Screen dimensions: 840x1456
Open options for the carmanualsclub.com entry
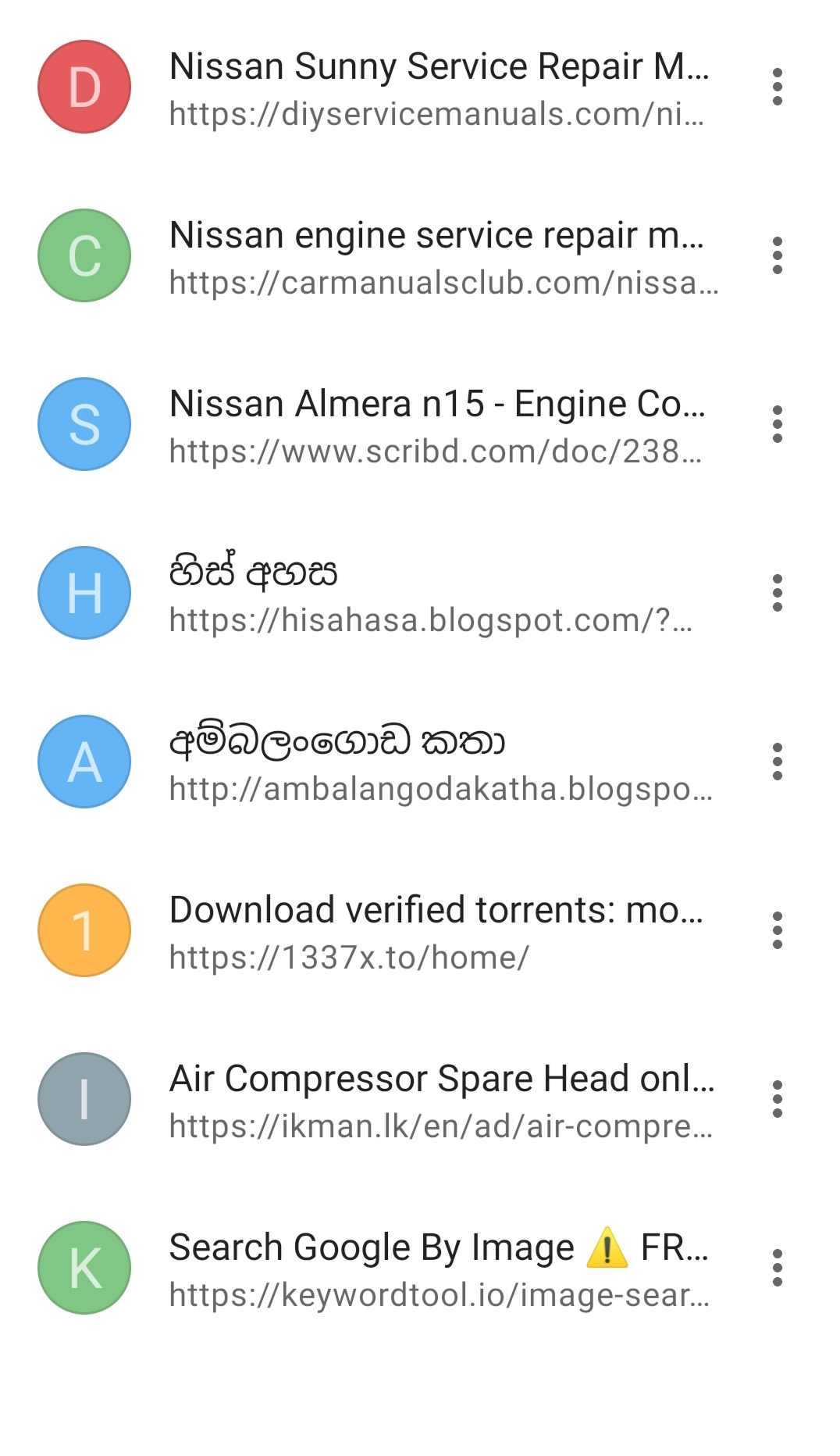[x=777, y=255]
